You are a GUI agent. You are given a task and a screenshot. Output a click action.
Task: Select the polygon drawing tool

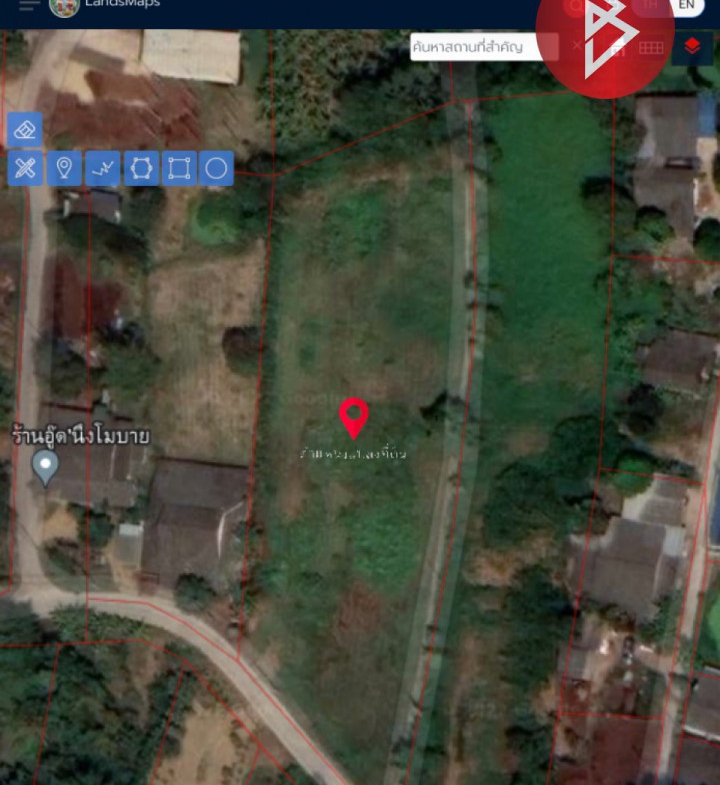tap(140, 168)
